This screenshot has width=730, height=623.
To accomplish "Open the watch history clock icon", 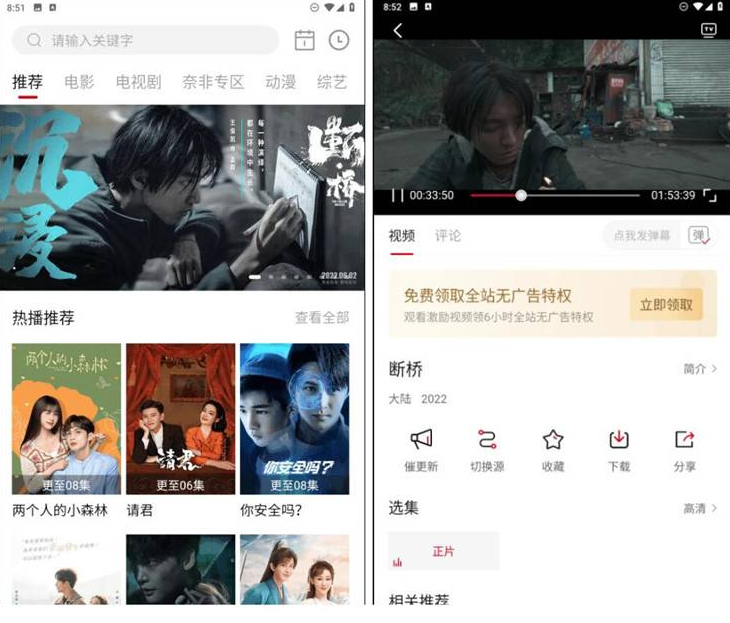I will [x=339, y=40].
